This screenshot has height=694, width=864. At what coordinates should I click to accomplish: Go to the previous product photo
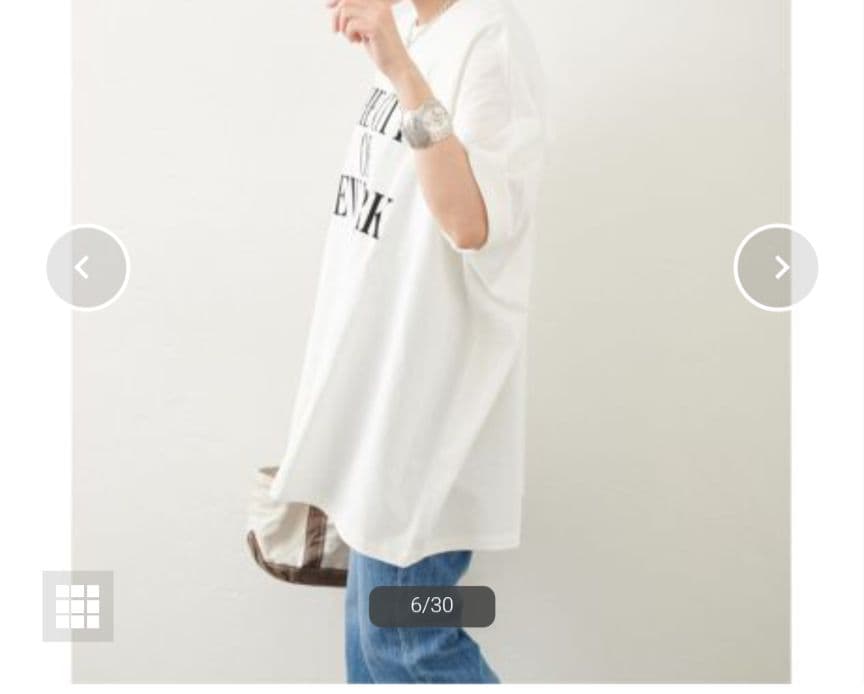(87, 267)
